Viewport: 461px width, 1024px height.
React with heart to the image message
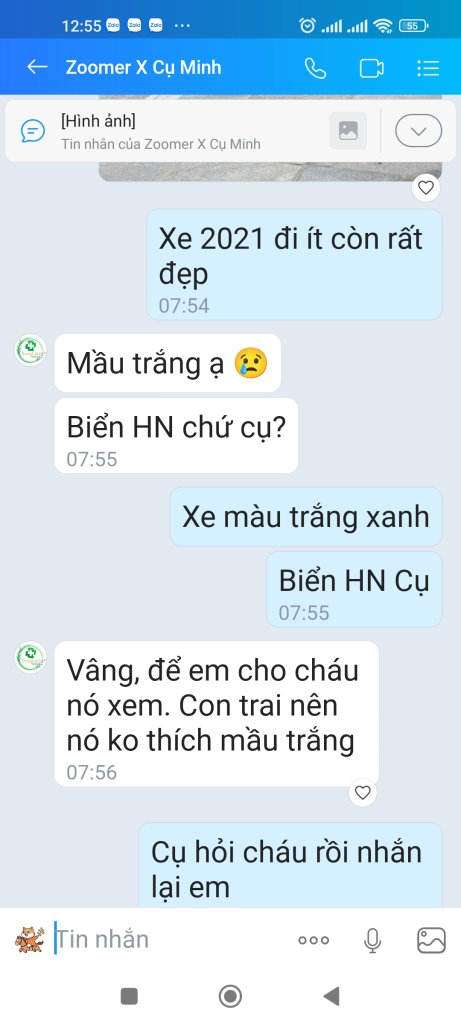pyautogui.click(x=426, y=188)
